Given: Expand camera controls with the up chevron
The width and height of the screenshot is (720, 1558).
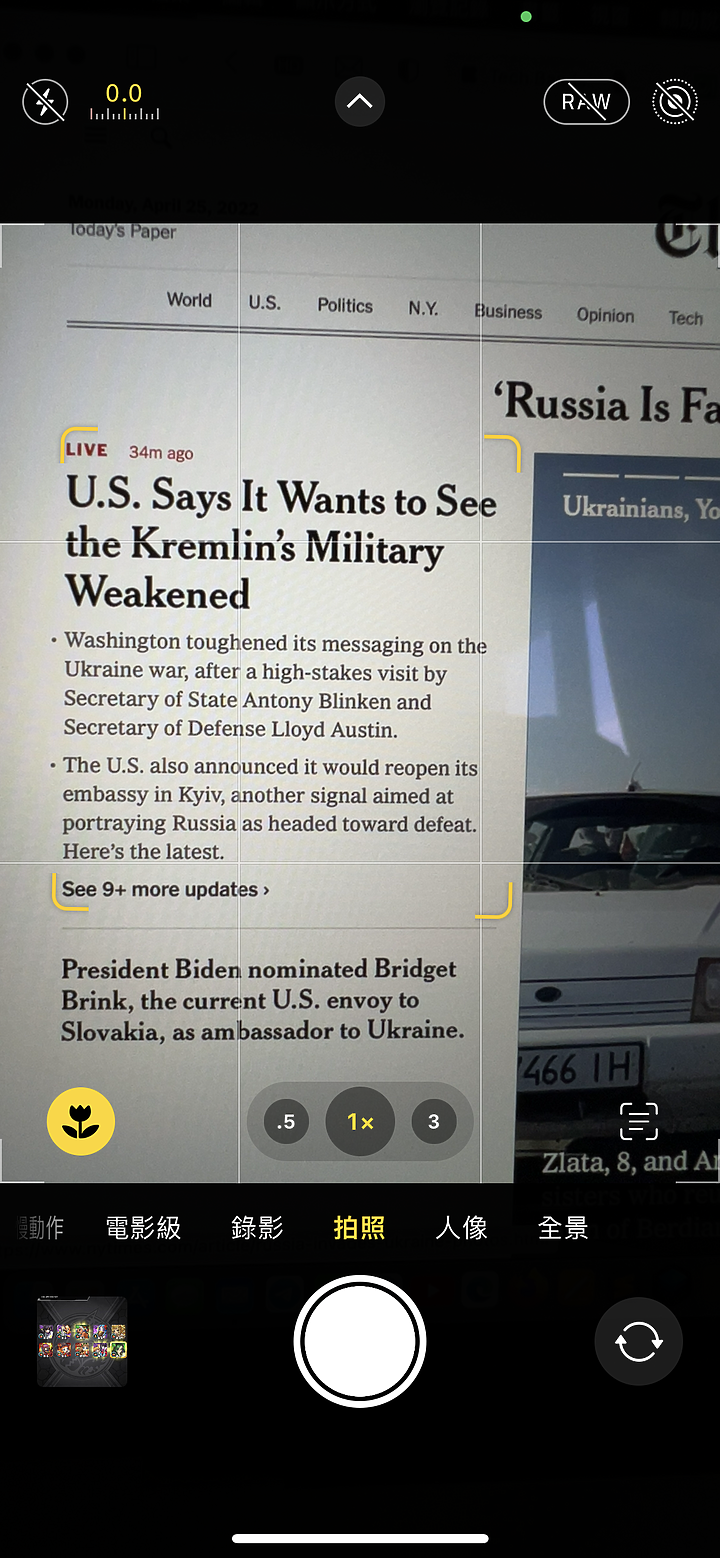Looking at the screenshot, I should pyautogui.click(x=359, y=102).
